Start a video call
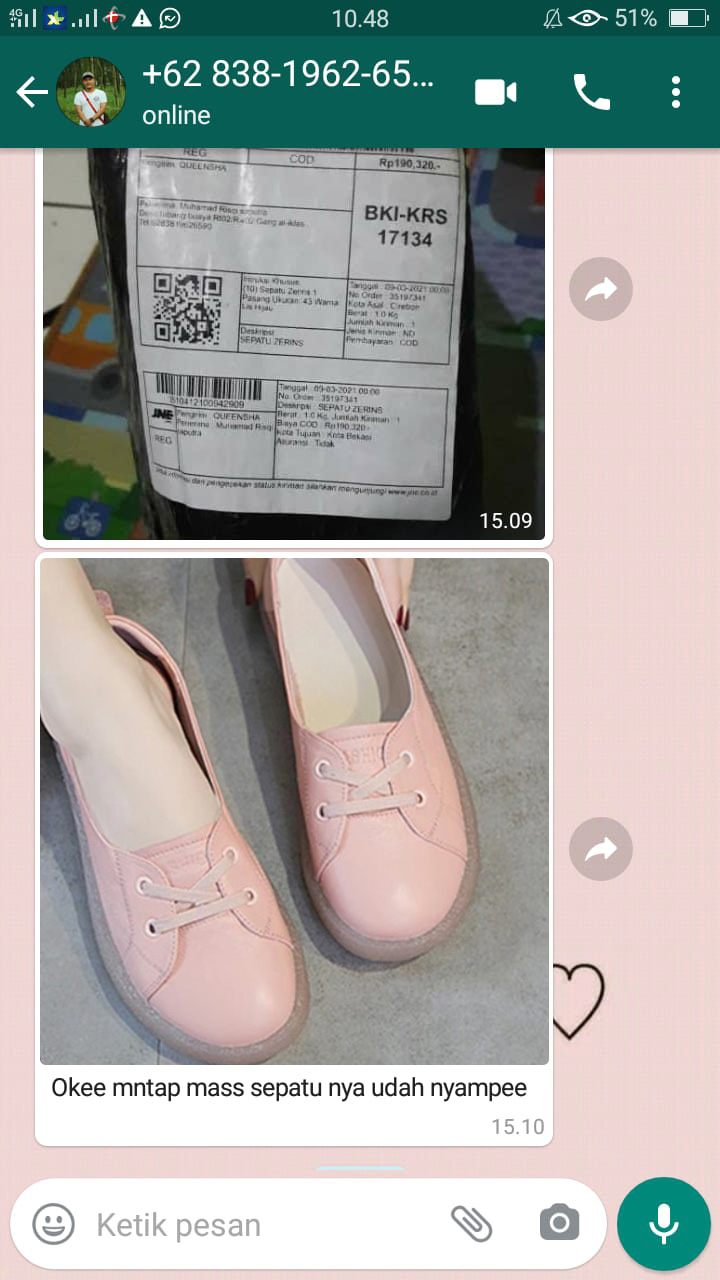720x1280 pixels. 495,93
